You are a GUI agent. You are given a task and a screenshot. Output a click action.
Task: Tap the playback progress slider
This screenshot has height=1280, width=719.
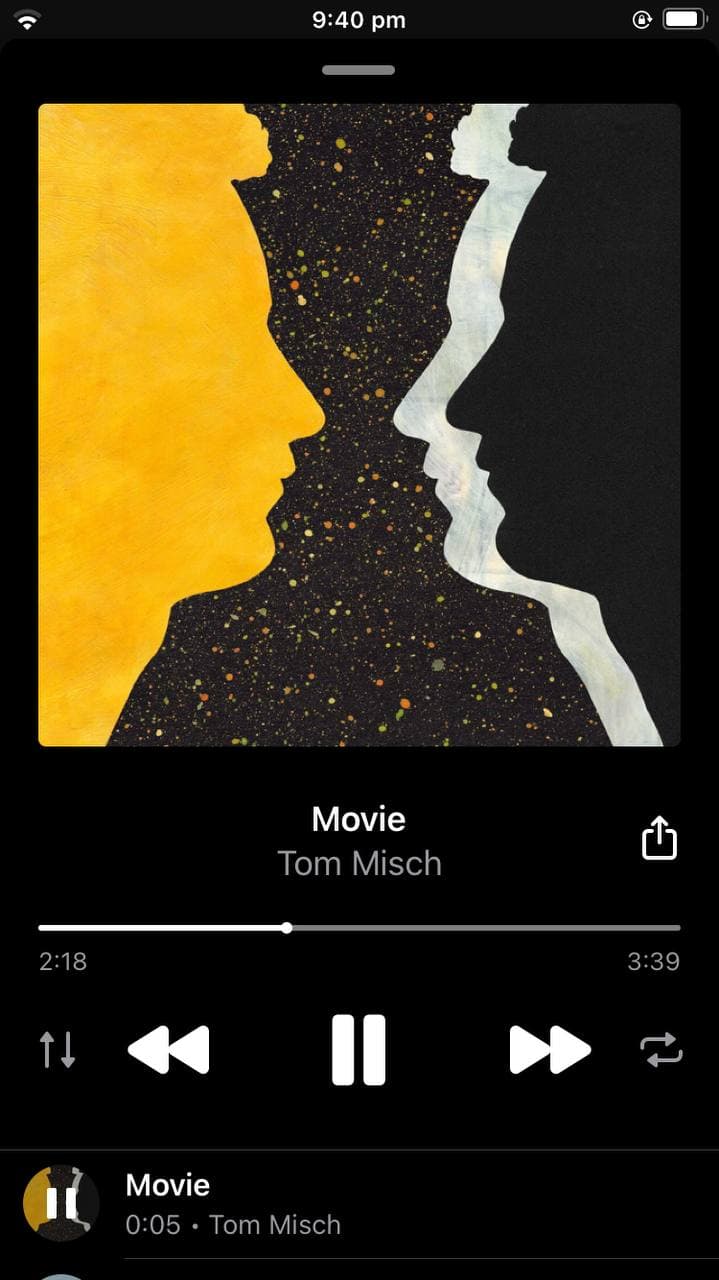(x=359, y=928)
